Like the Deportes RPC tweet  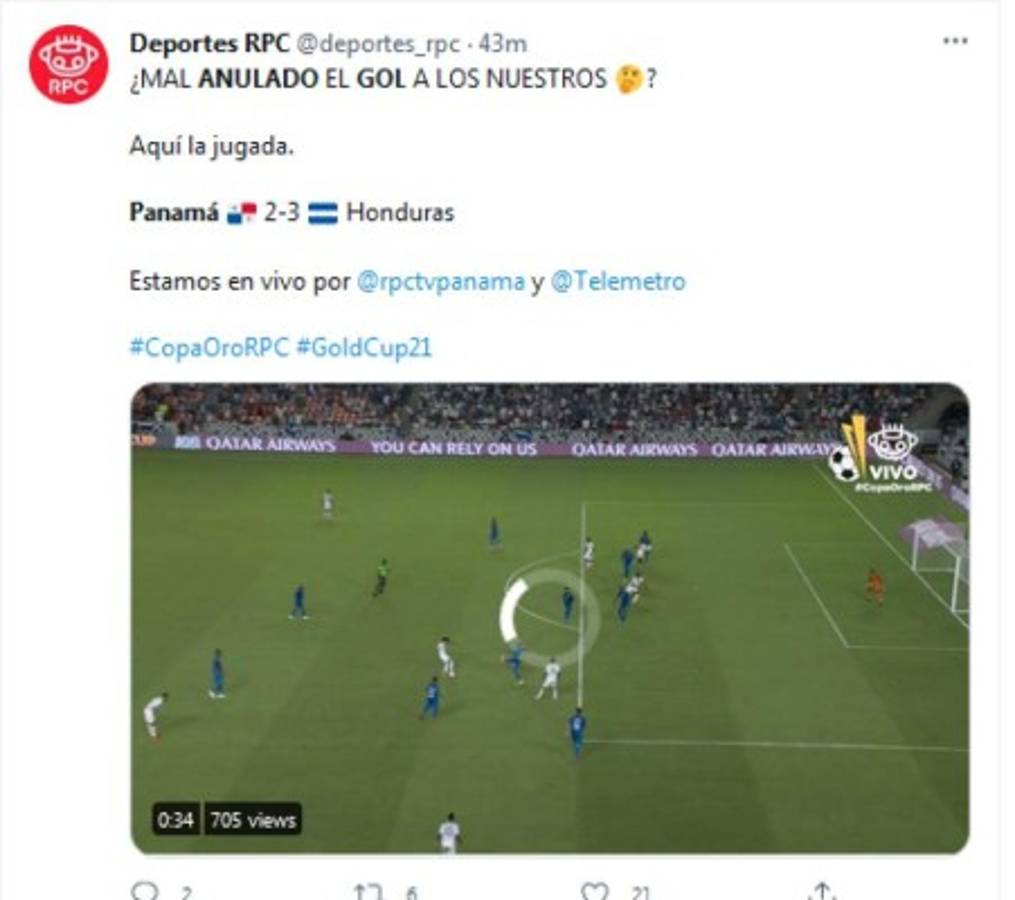pos(596,890)
